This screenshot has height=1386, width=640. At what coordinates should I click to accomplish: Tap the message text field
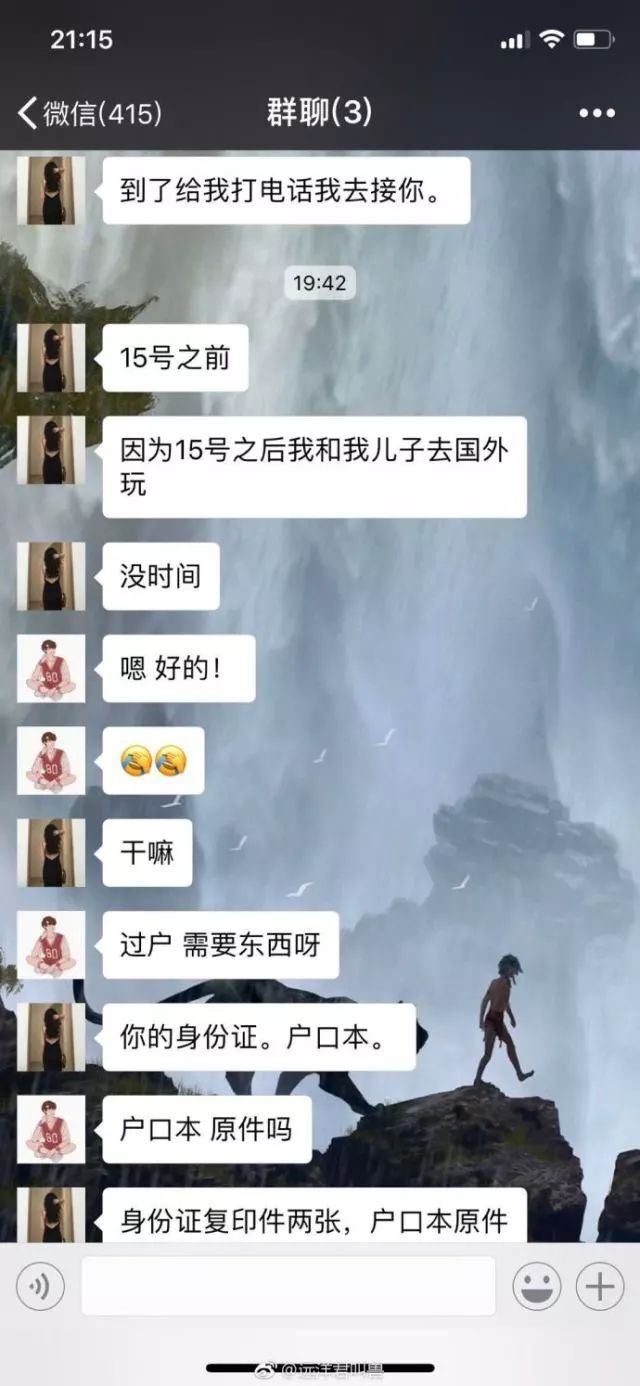(288, 1286)
